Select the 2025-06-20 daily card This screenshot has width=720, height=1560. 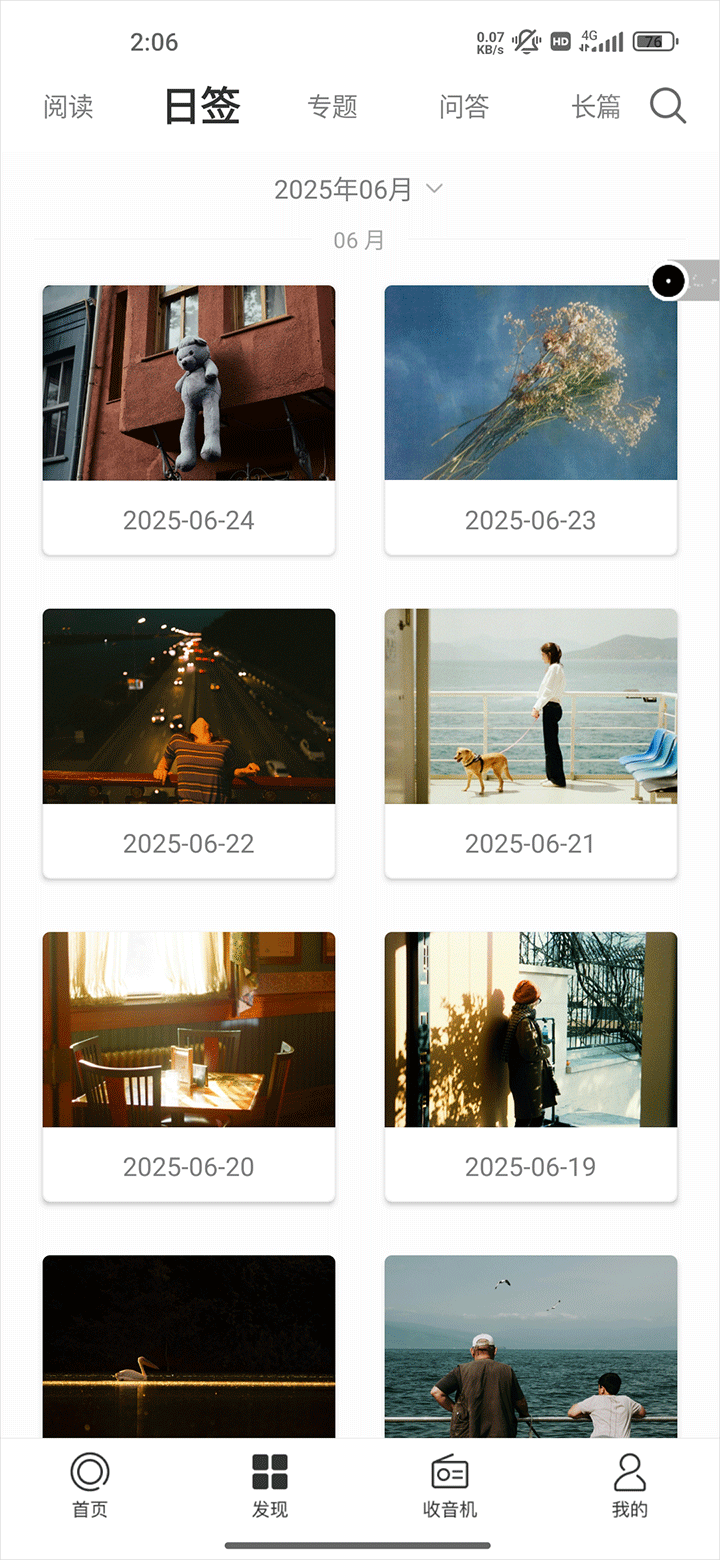click(x=189, y=1066)
